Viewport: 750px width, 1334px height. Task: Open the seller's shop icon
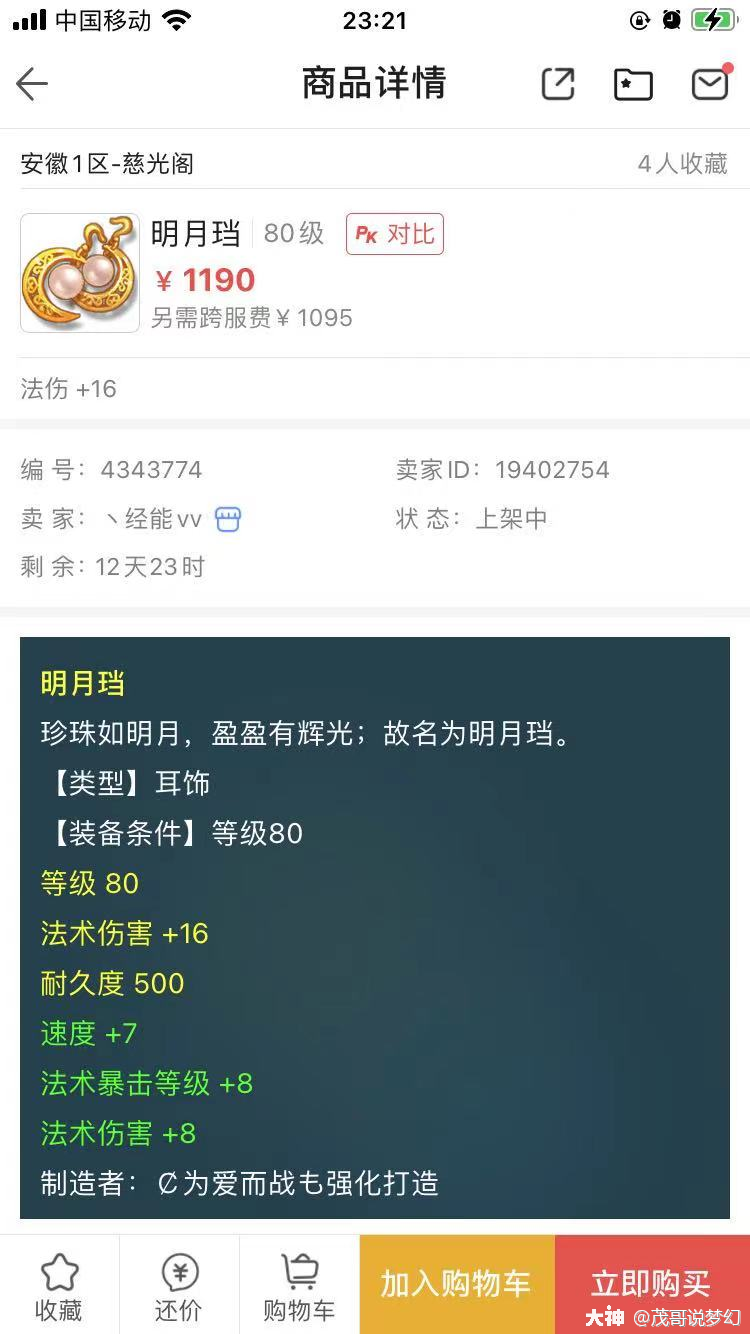pos(228,519)
